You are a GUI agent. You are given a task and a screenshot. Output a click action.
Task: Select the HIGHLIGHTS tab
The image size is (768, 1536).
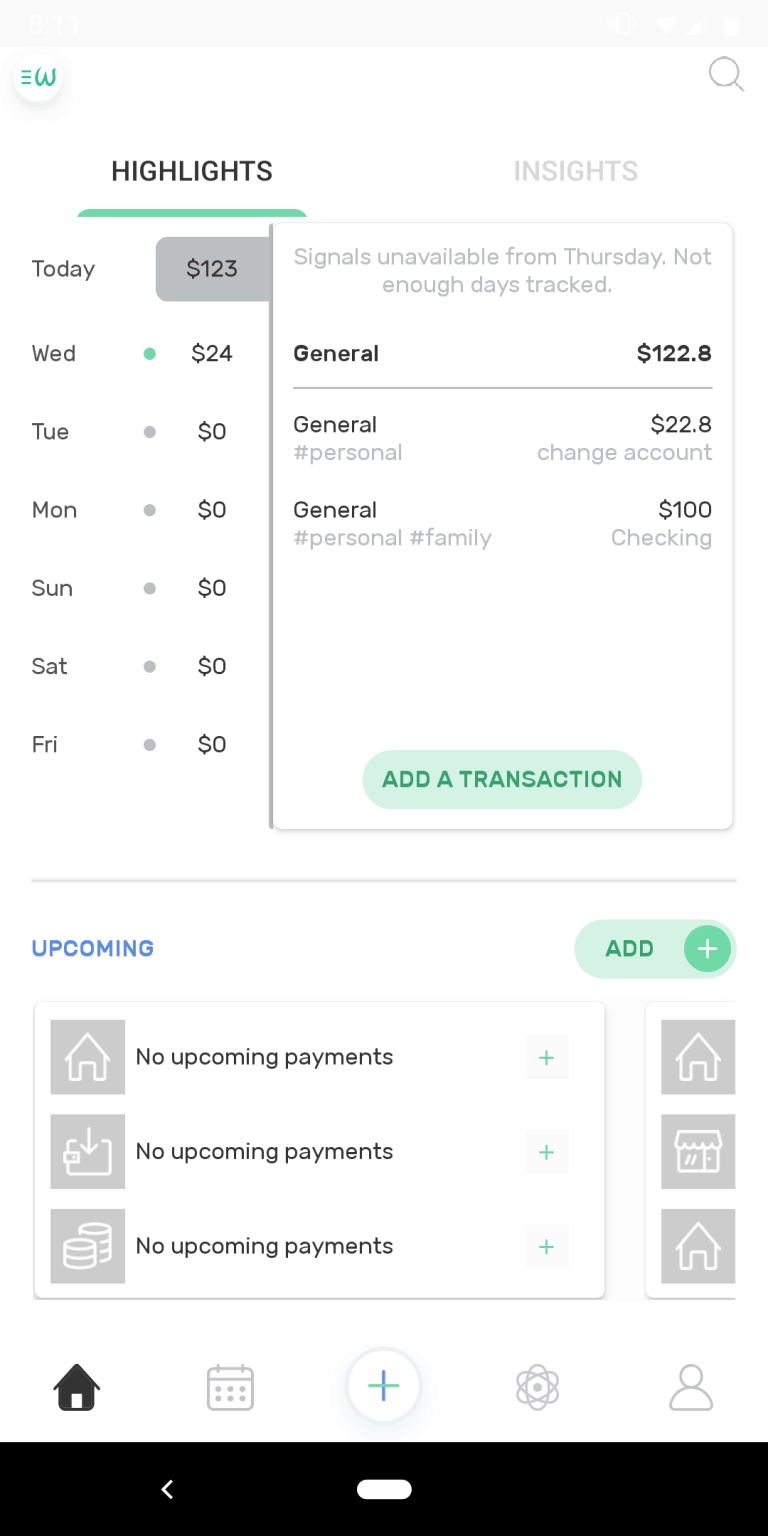coord(191,171)
